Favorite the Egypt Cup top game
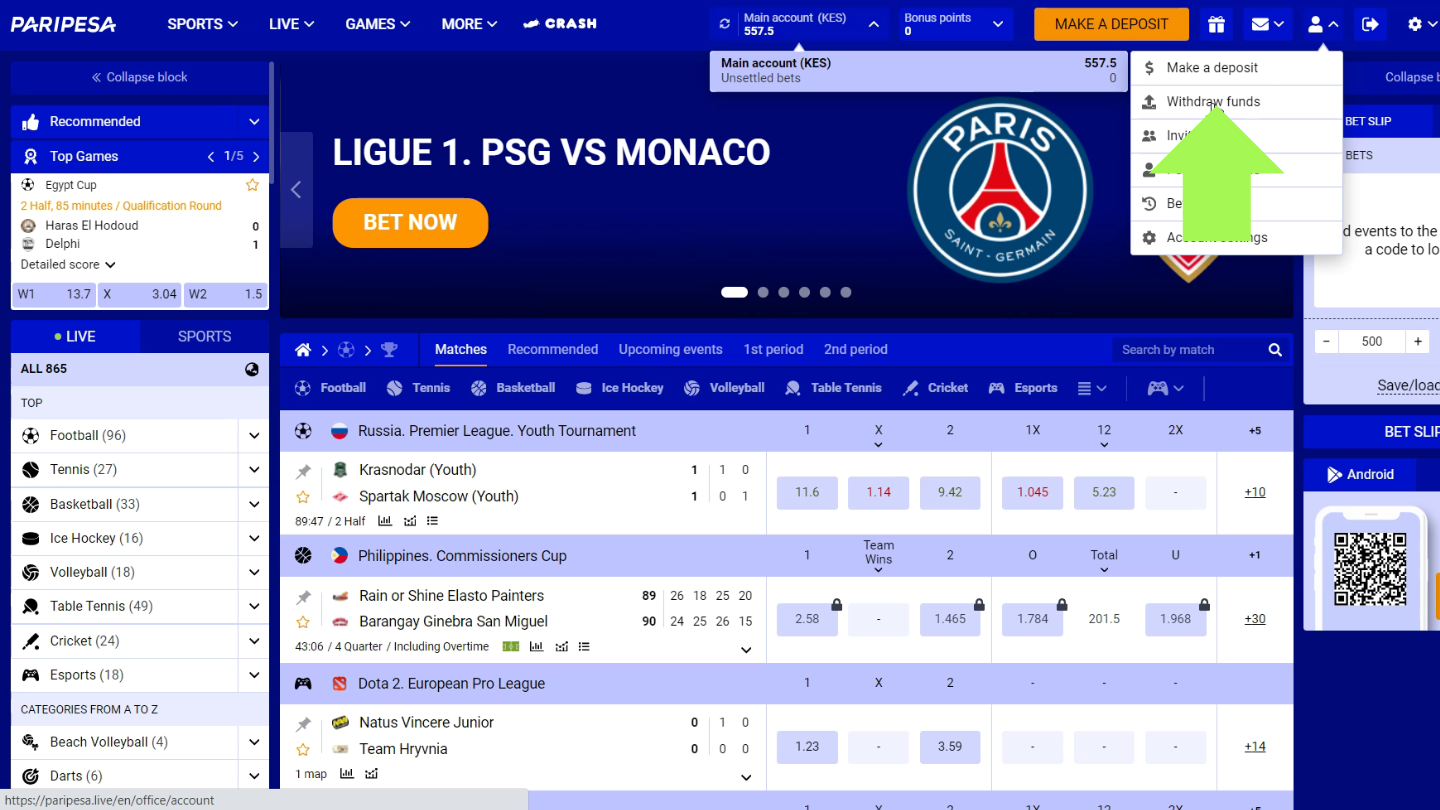 (x=252, y=185)
